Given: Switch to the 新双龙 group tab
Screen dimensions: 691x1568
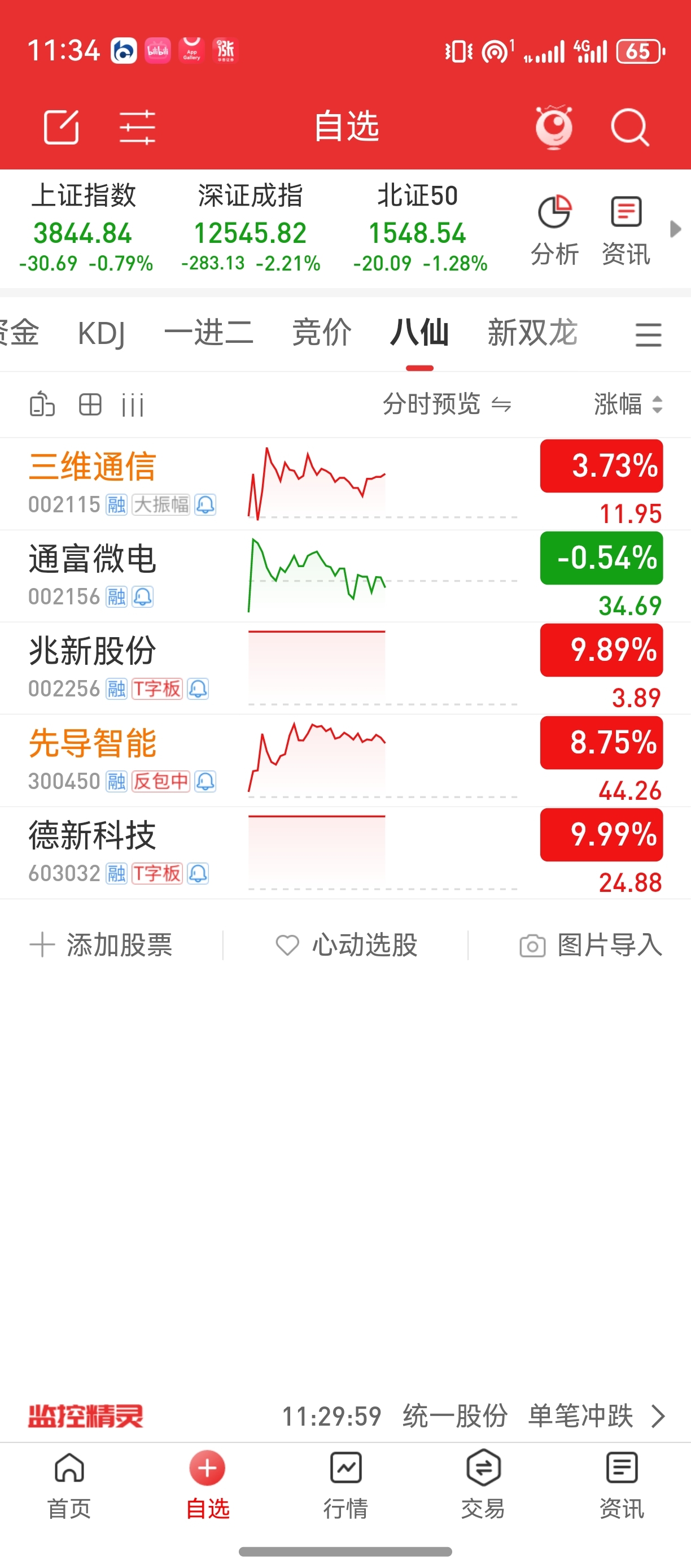Looking at the screenshot, I should point(532,334).
